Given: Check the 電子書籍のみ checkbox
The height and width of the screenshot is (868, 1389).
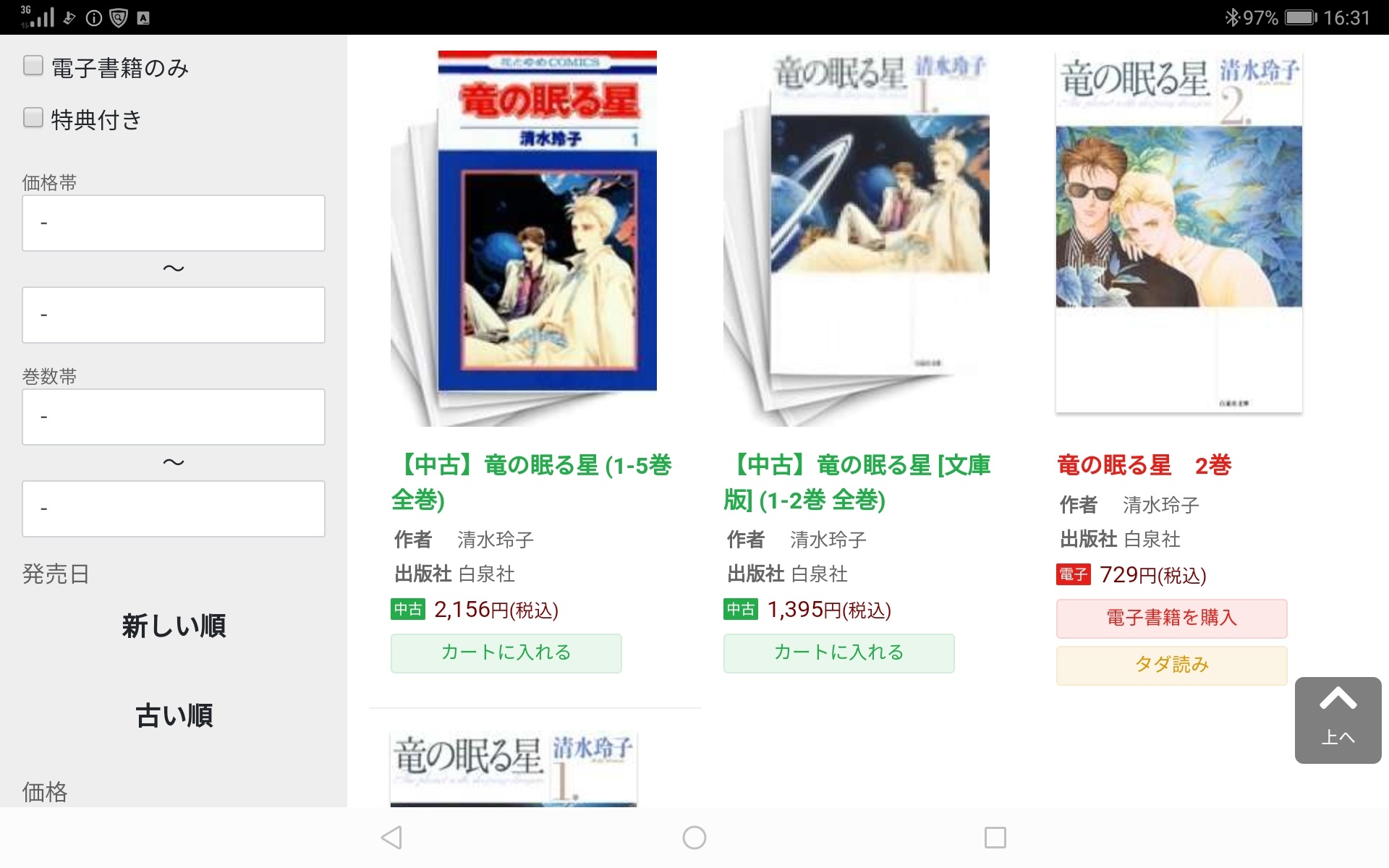Looking at the screenshot, I should (33, 66).
